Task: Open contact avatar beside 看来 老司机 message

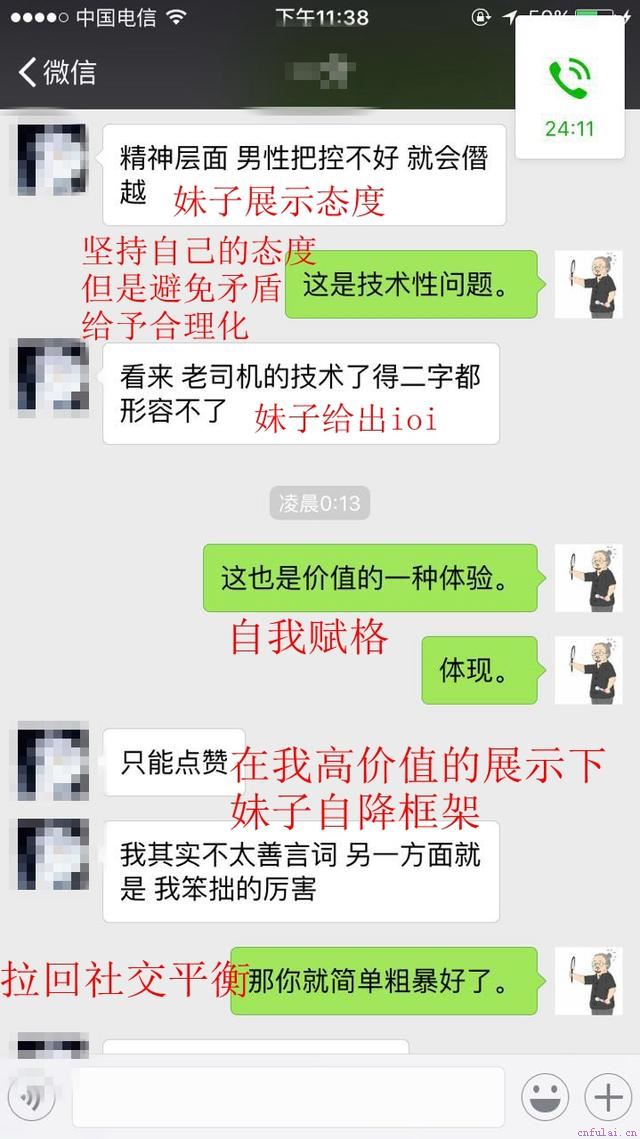Action: (53, 378)
